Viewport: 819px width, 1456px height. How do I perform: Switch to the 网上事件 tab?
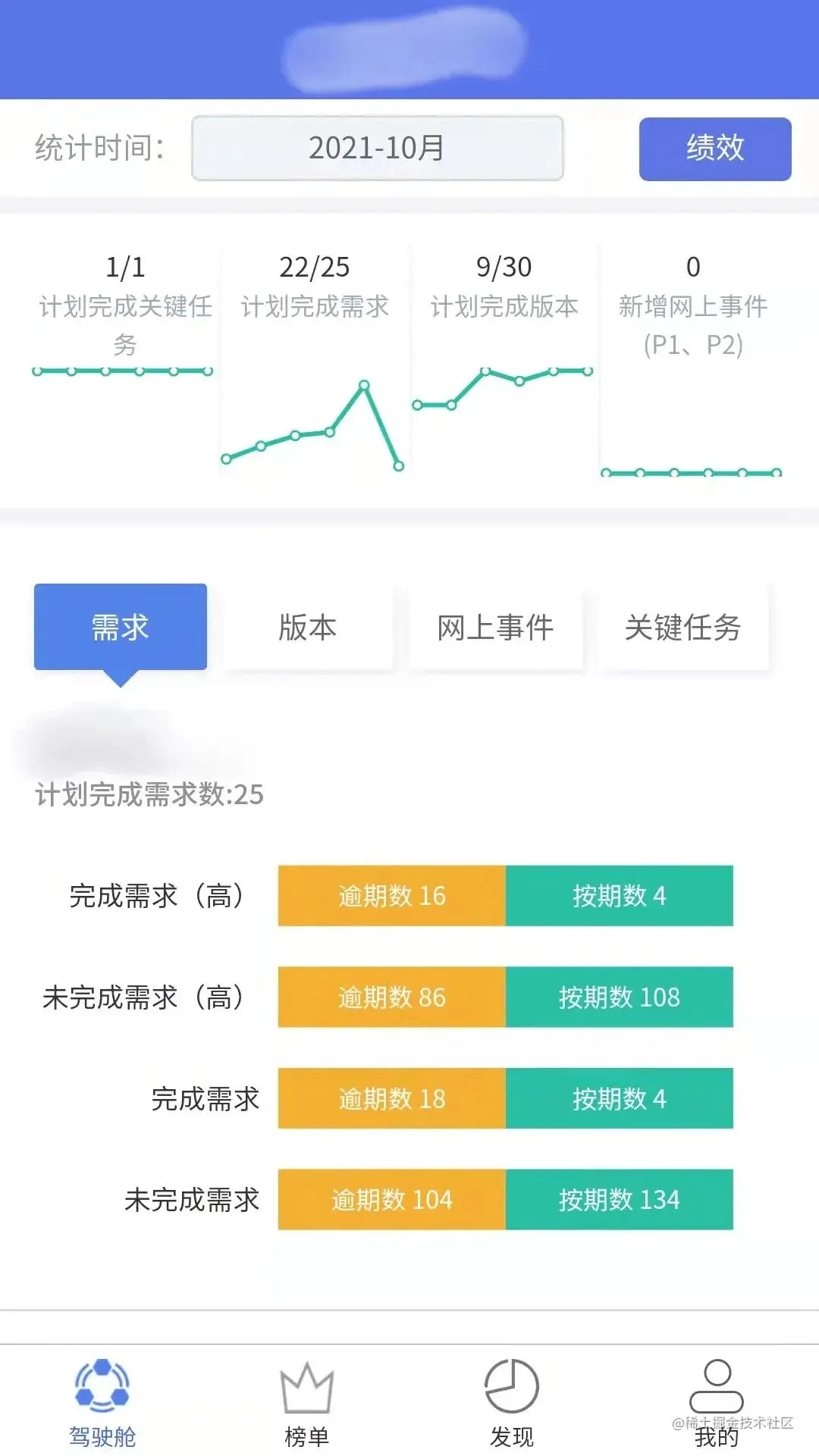(494, 627)
